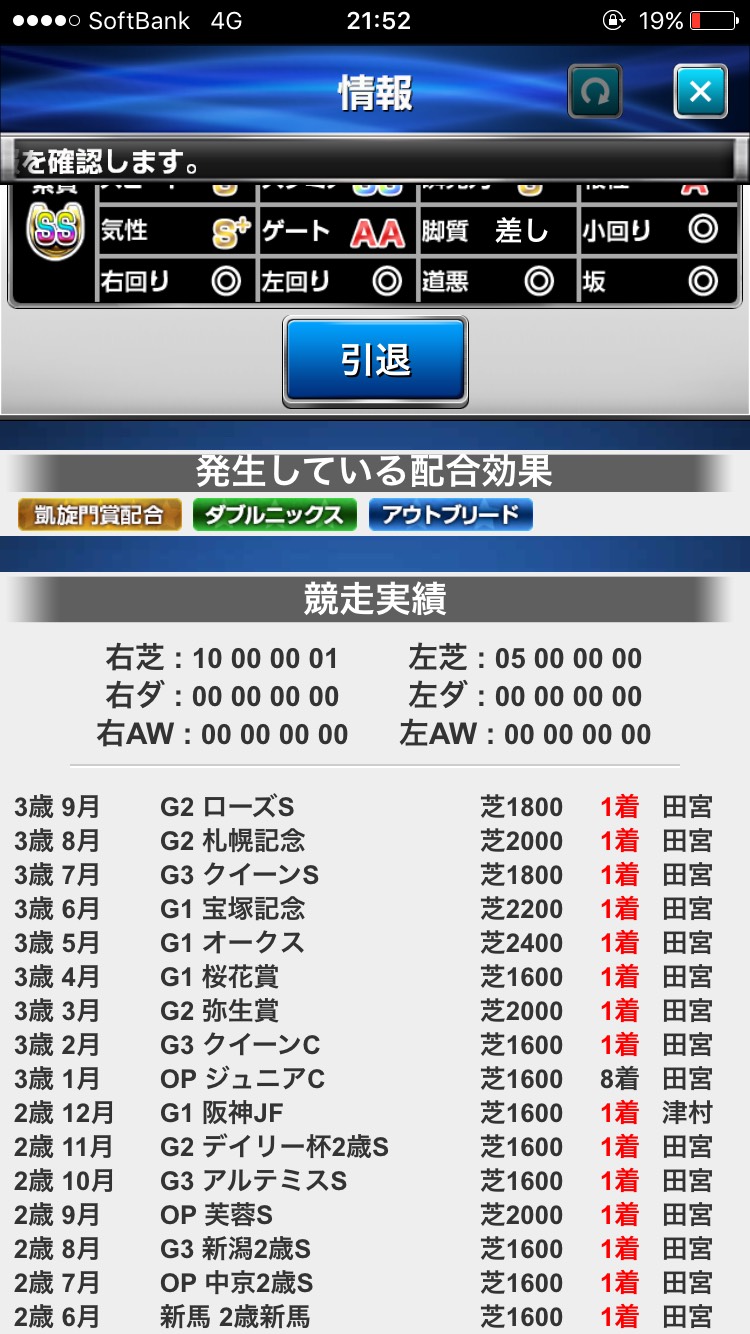Select the ダブルニックス effect badge
Viewport: 750px width, 1334px height.
(x=275, y=515)
